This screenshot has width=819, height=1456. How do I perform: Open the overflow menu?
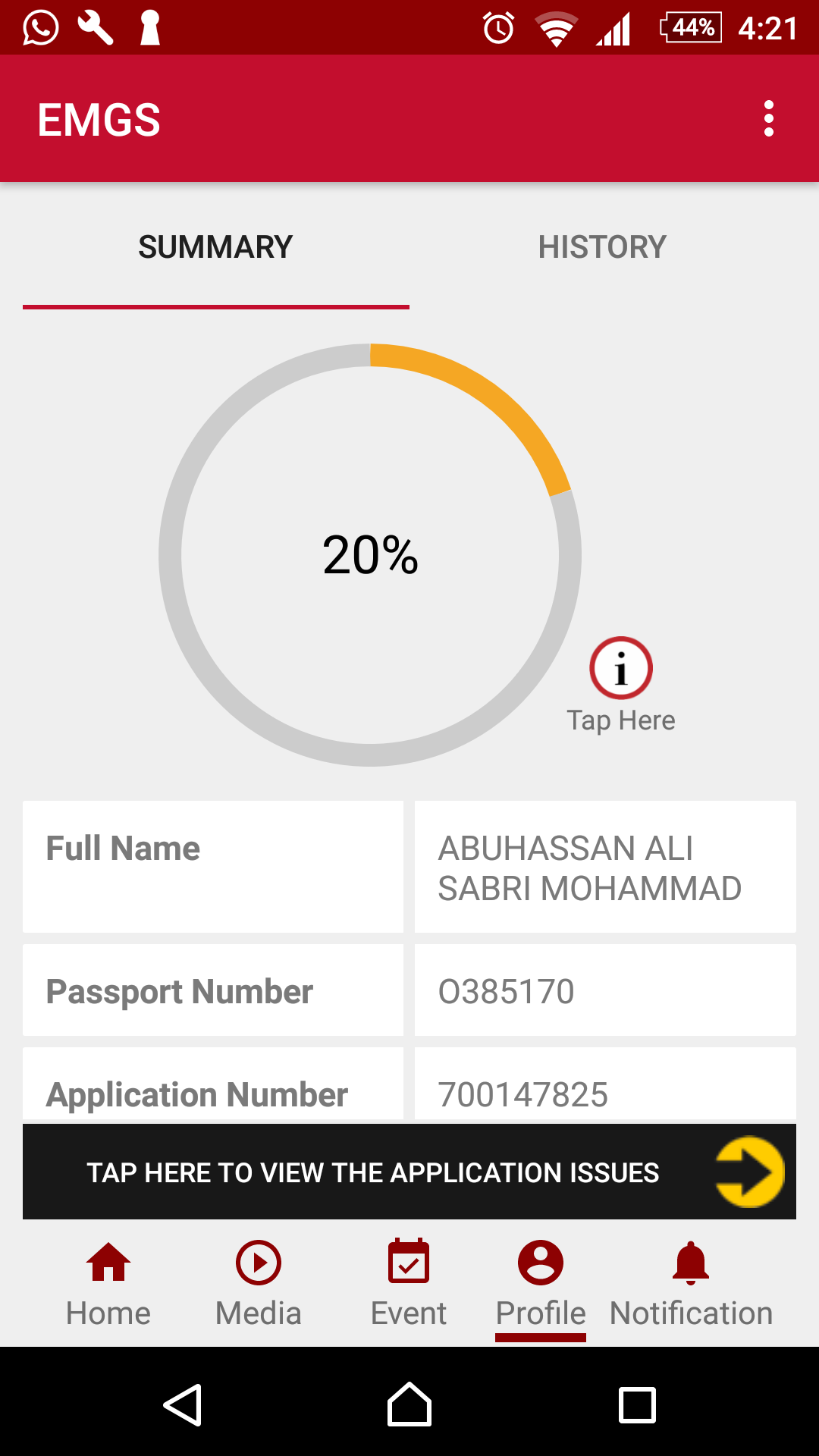click(x=768, y=119)
